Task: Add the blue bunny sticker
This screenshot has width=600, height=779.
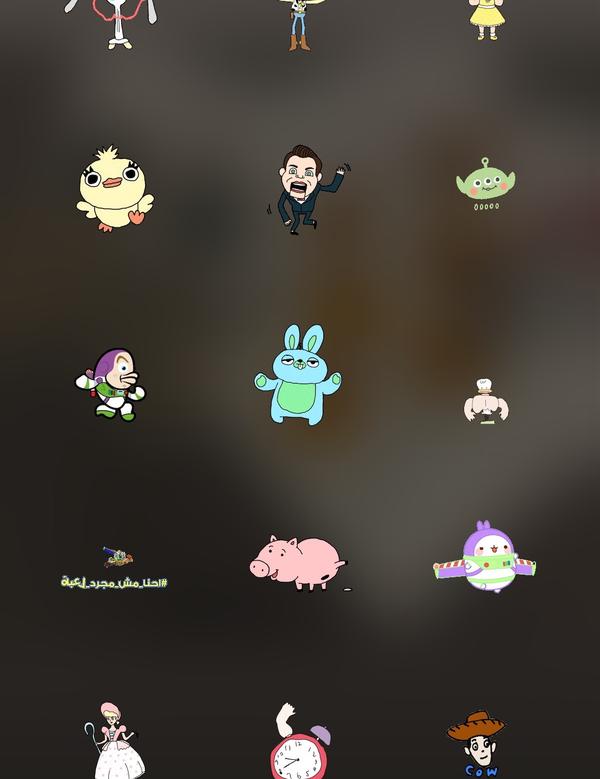Action: tap(297, 376)
